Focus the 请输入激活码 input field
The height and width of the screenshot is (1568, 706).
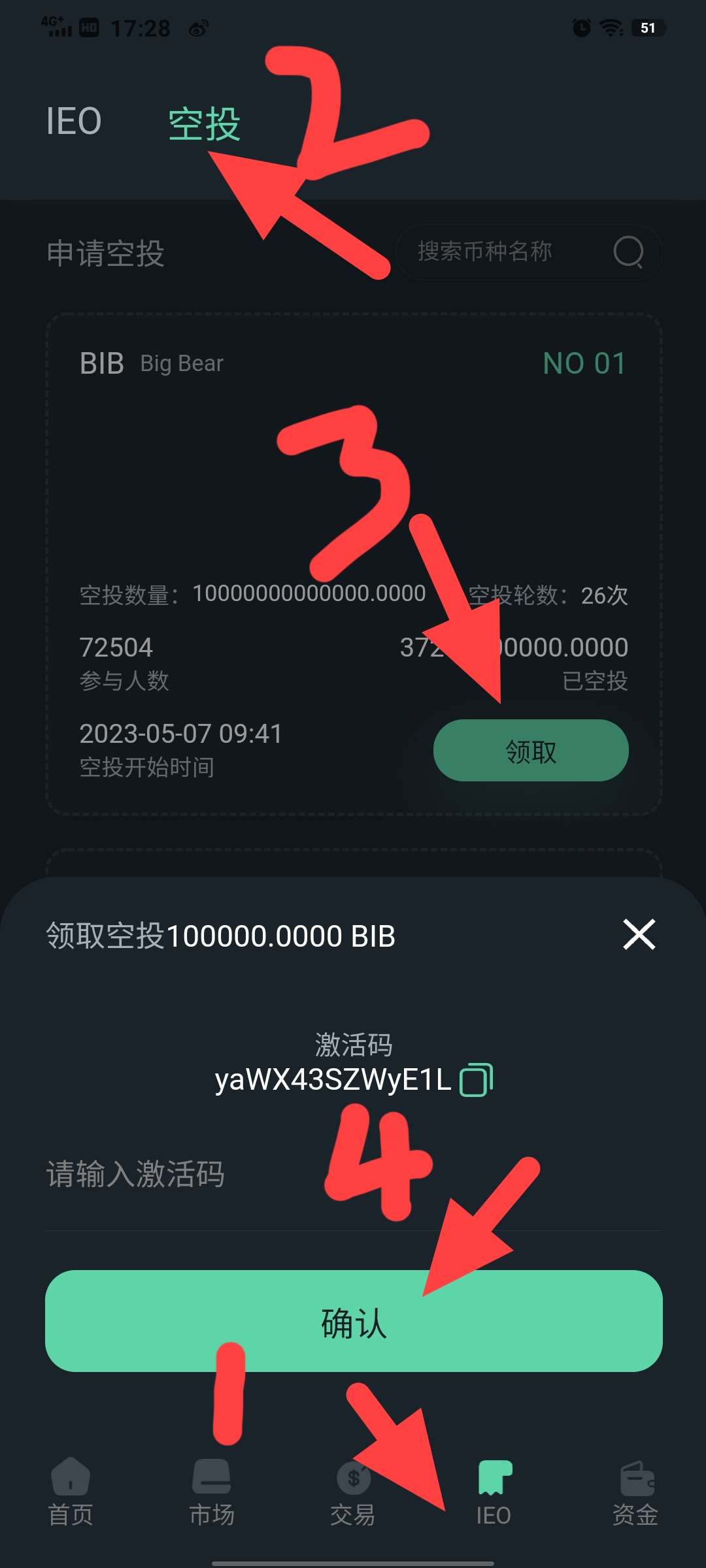click(x=353, y=1174)
